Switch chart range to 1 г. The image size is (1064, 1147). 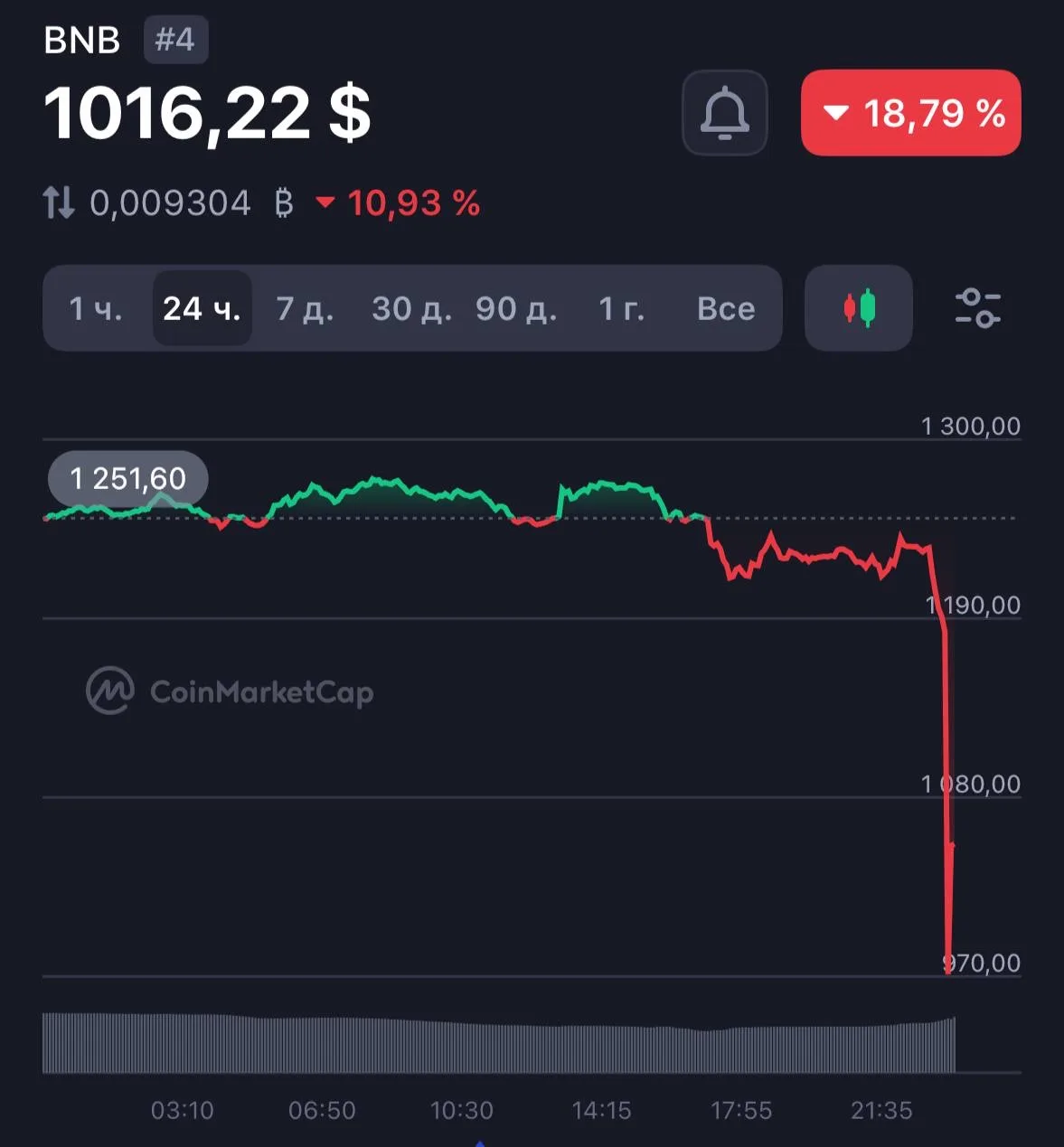(622, 309)
